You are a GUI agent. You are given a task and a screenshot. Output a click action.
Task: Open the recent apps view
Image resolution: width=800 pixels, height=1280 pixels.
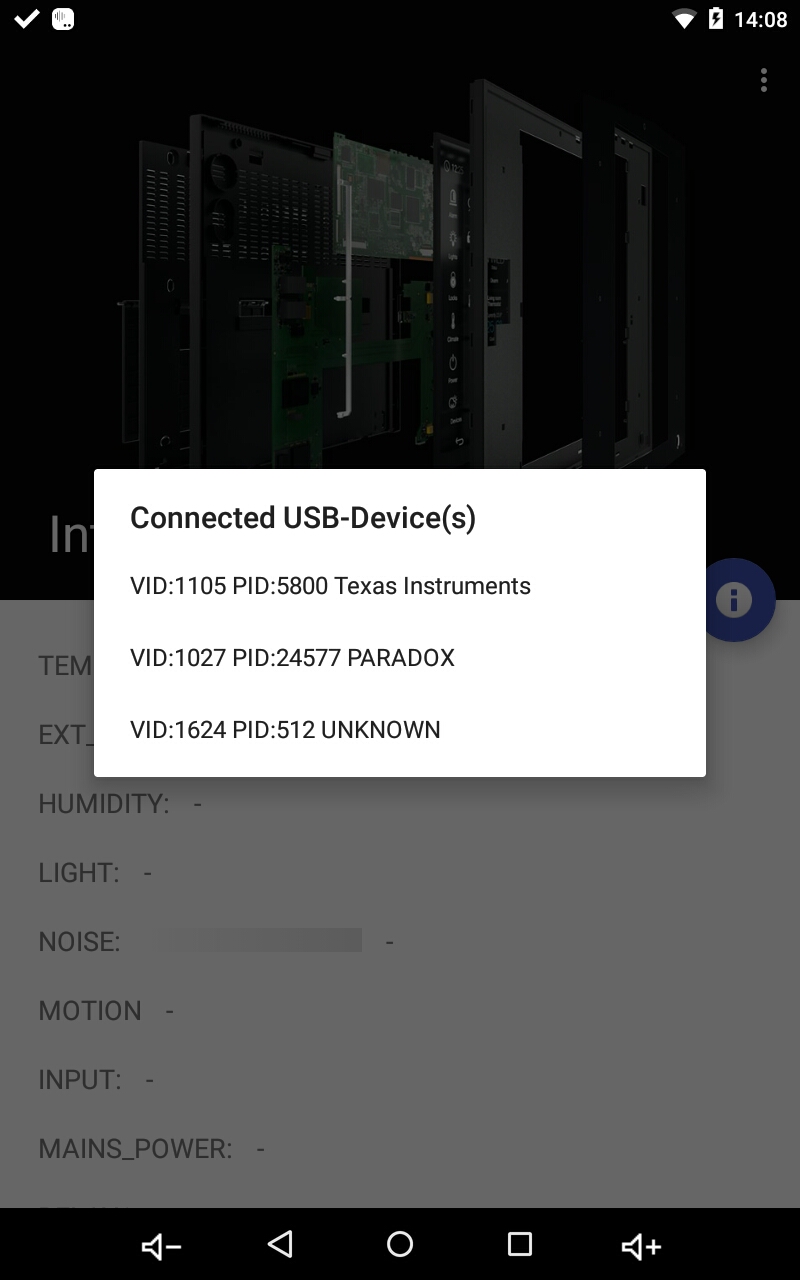click(x=520, y=1244)
